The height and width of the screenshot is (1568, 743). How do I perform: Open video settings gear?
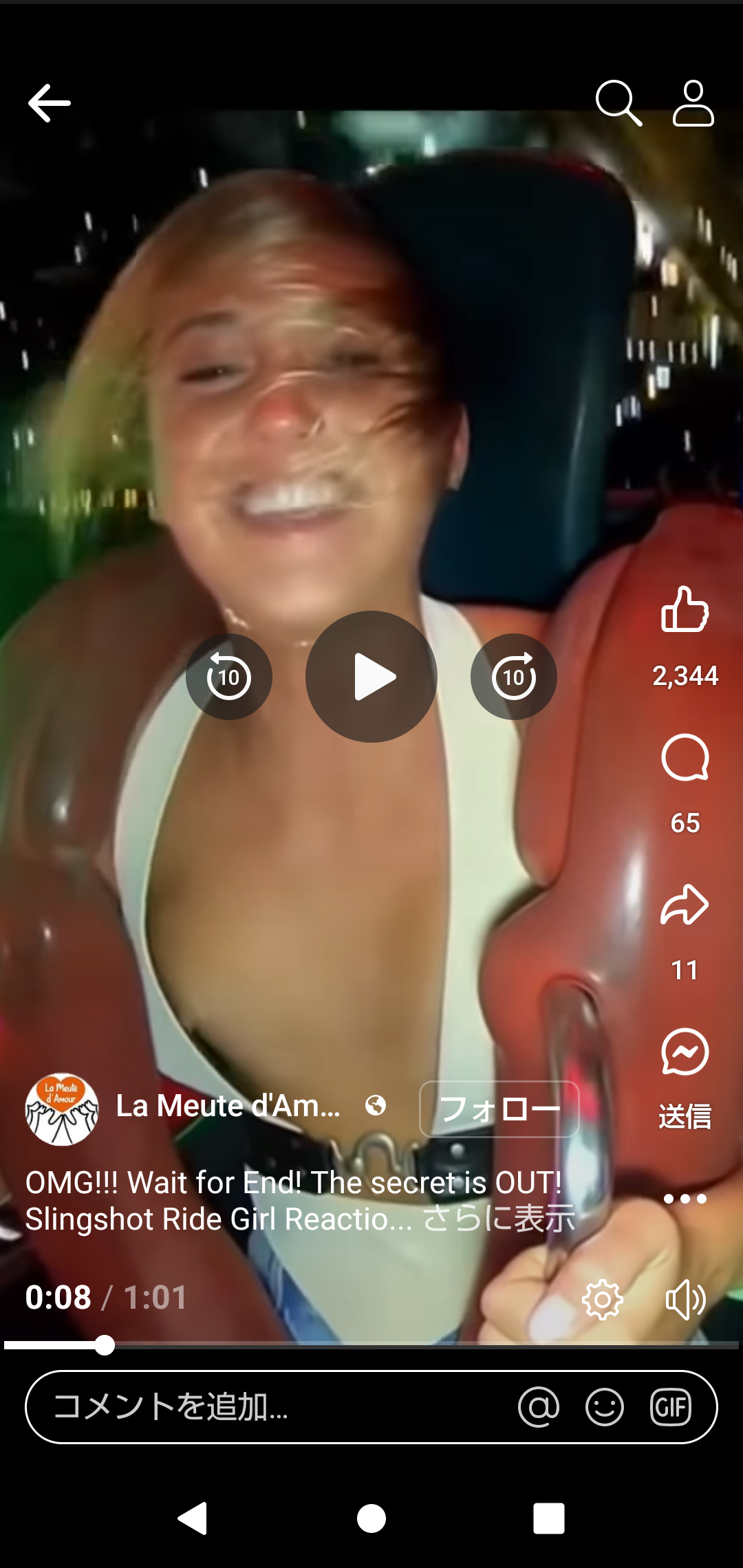[x=602, y=1300]
